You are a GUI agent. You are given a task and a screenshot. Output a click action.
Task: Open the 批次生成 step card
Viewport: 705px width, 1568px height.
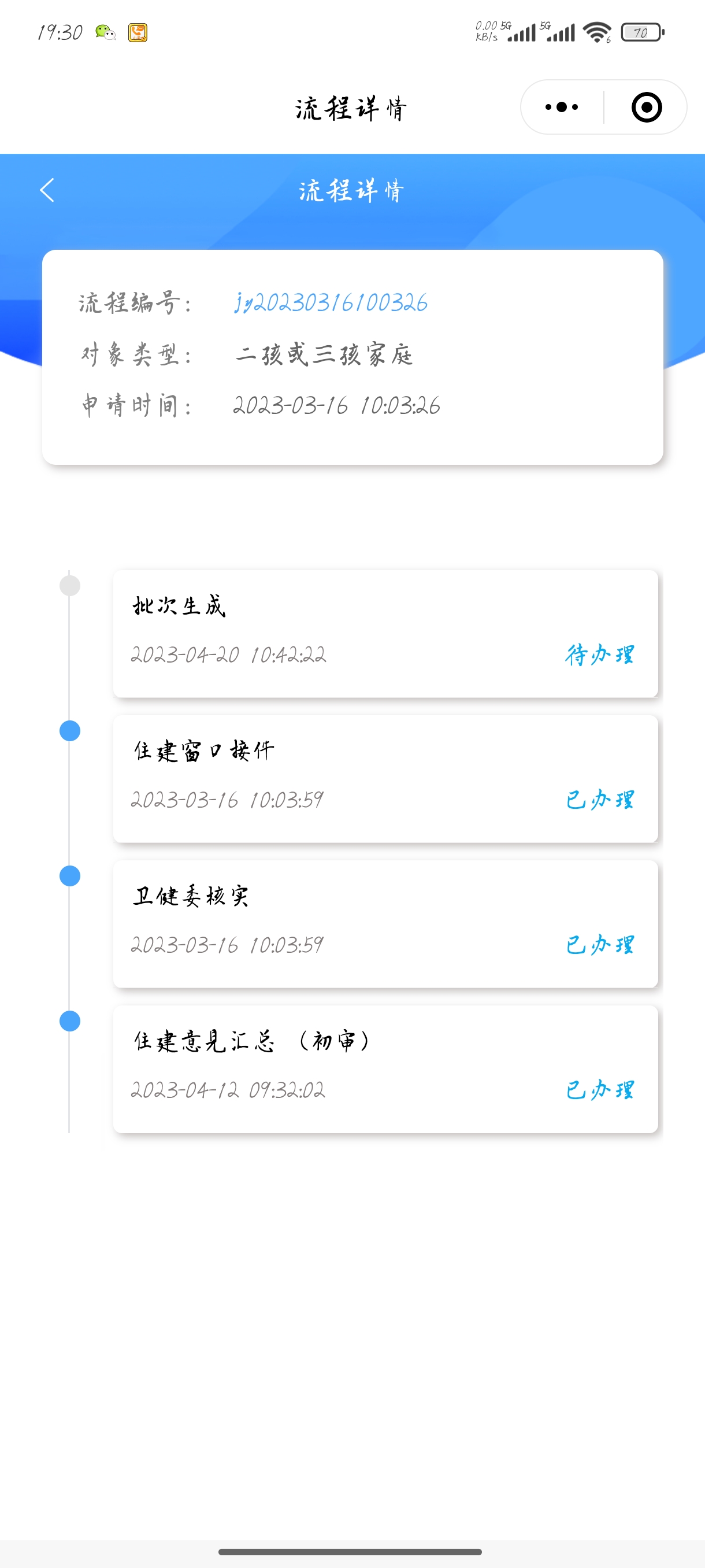click(385, 634)
